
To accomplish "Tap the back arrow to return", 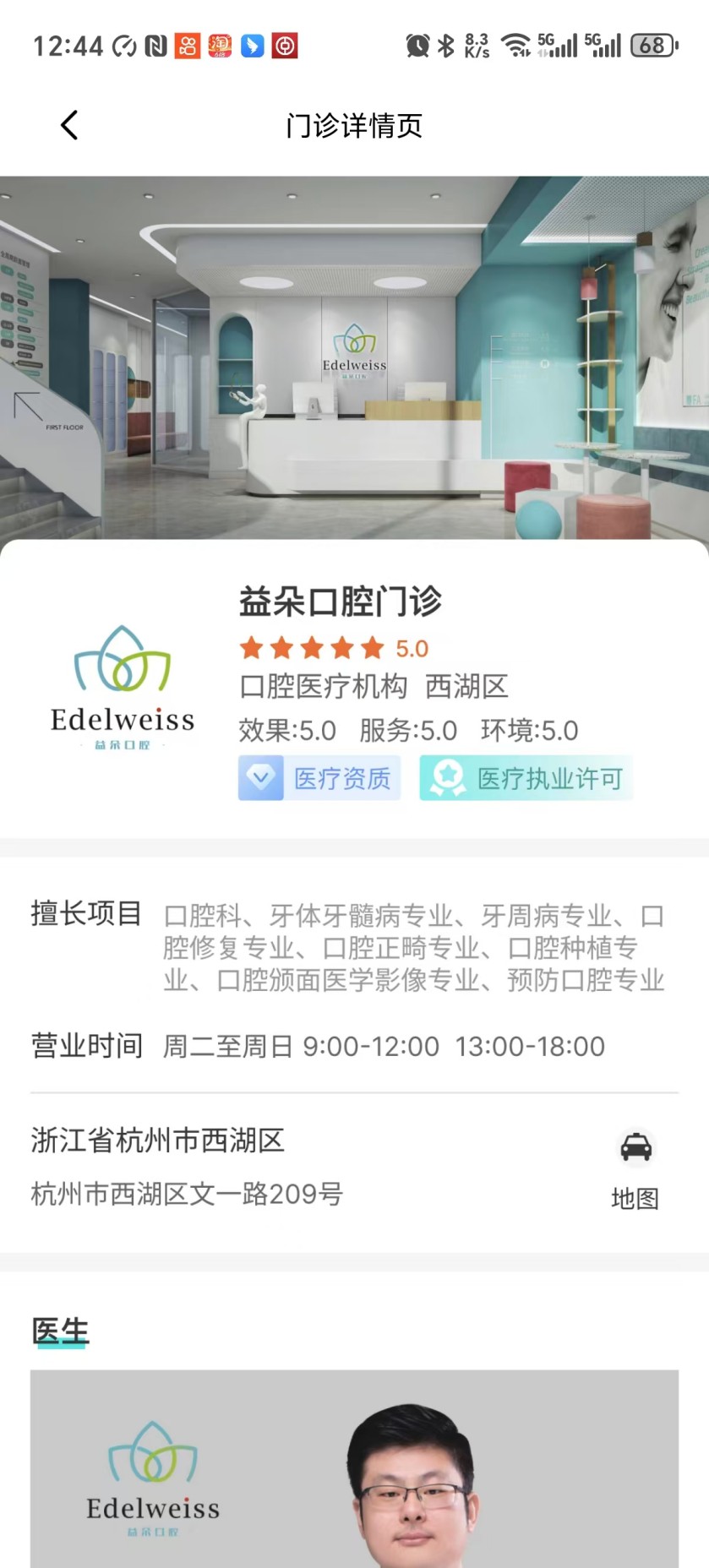I will point(69,124).
